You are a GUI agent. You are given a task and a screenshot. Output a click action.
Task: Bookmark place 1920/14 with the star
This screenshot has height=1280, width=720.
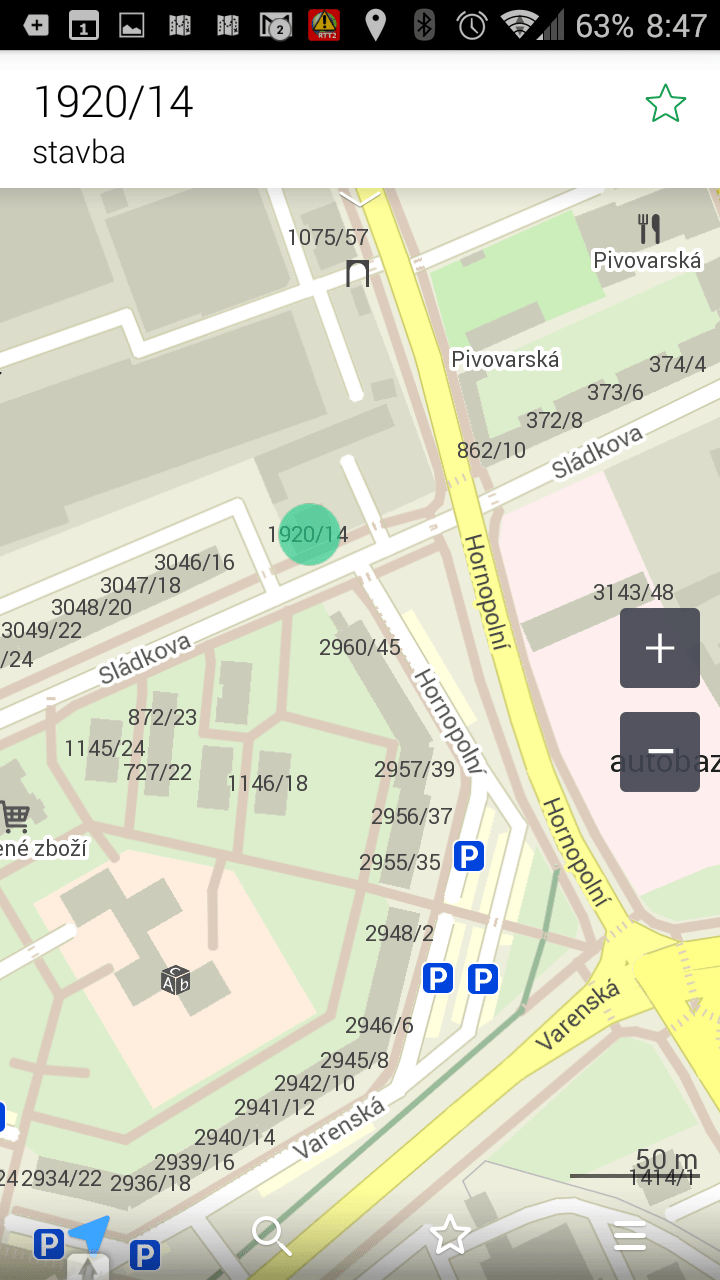(665, 104)
